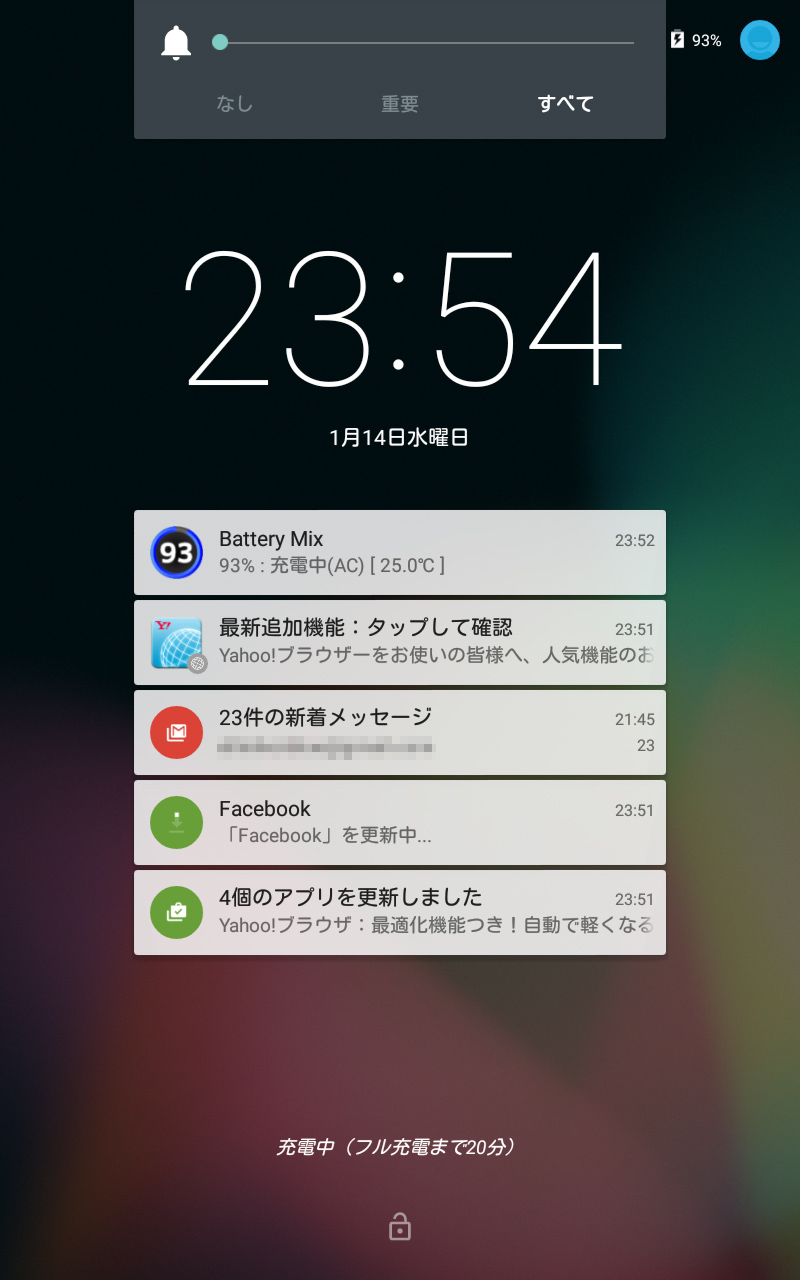800x1280 pixels.
Task: Set interruptions to なし
Action: tap(234, 103)
